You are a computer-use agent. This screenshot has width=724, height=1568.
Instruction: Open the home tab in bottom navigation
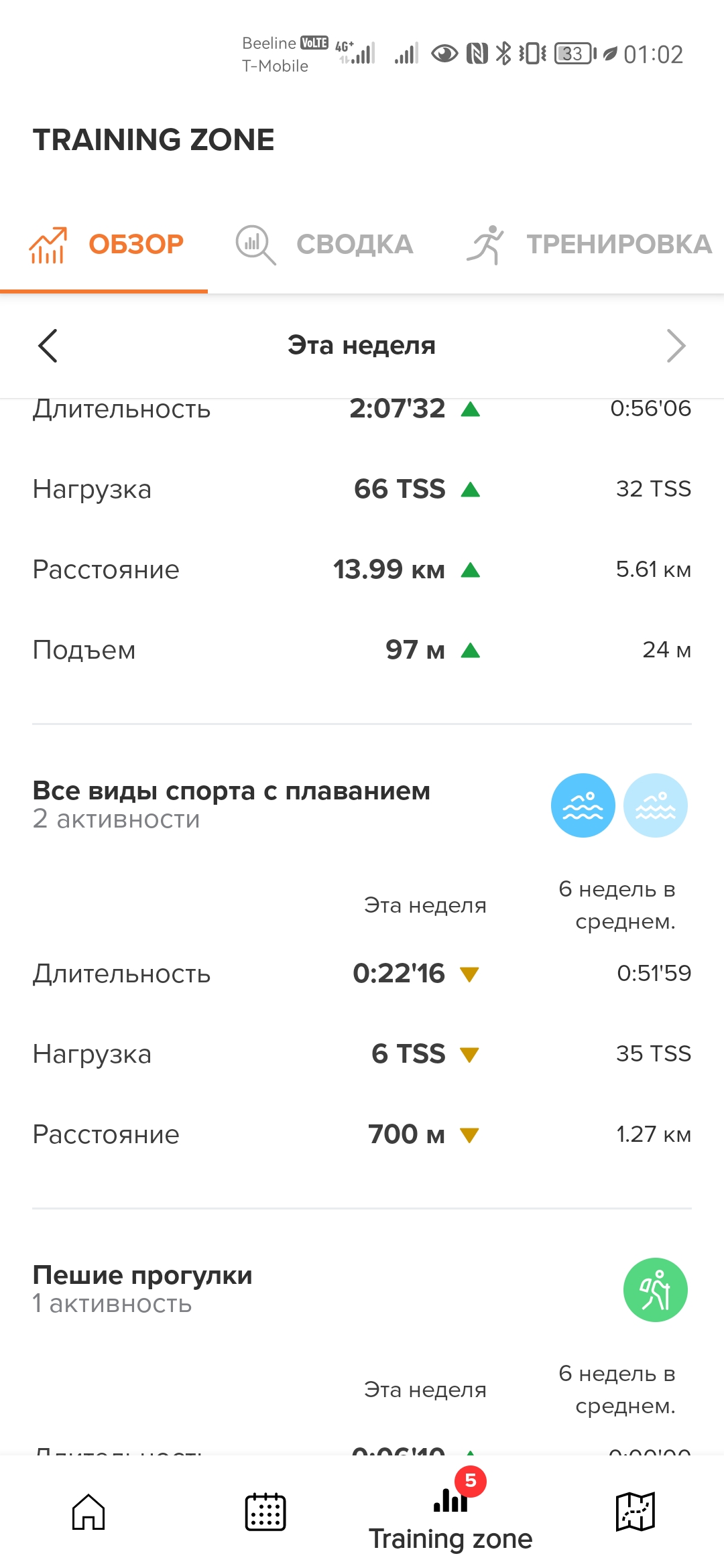point(88,1512)
